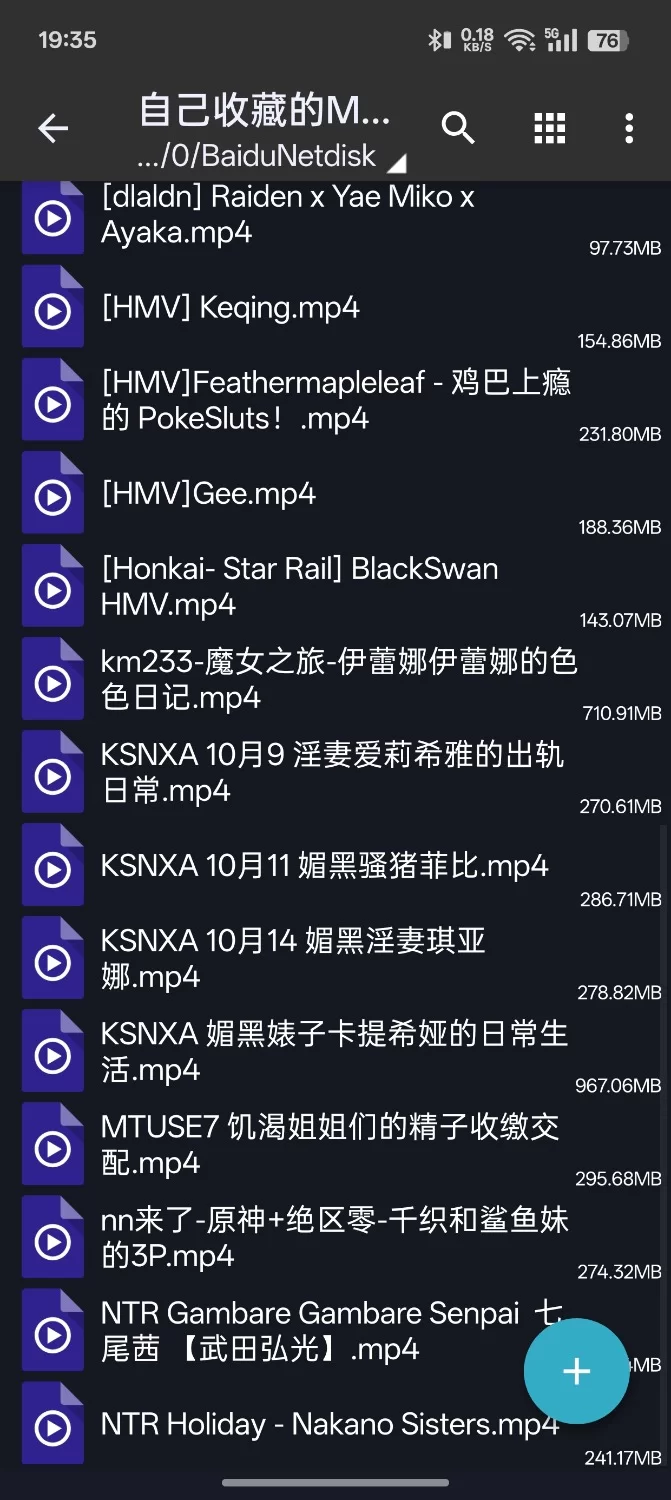Open the three-dot overflow menu

click(628, 128)
